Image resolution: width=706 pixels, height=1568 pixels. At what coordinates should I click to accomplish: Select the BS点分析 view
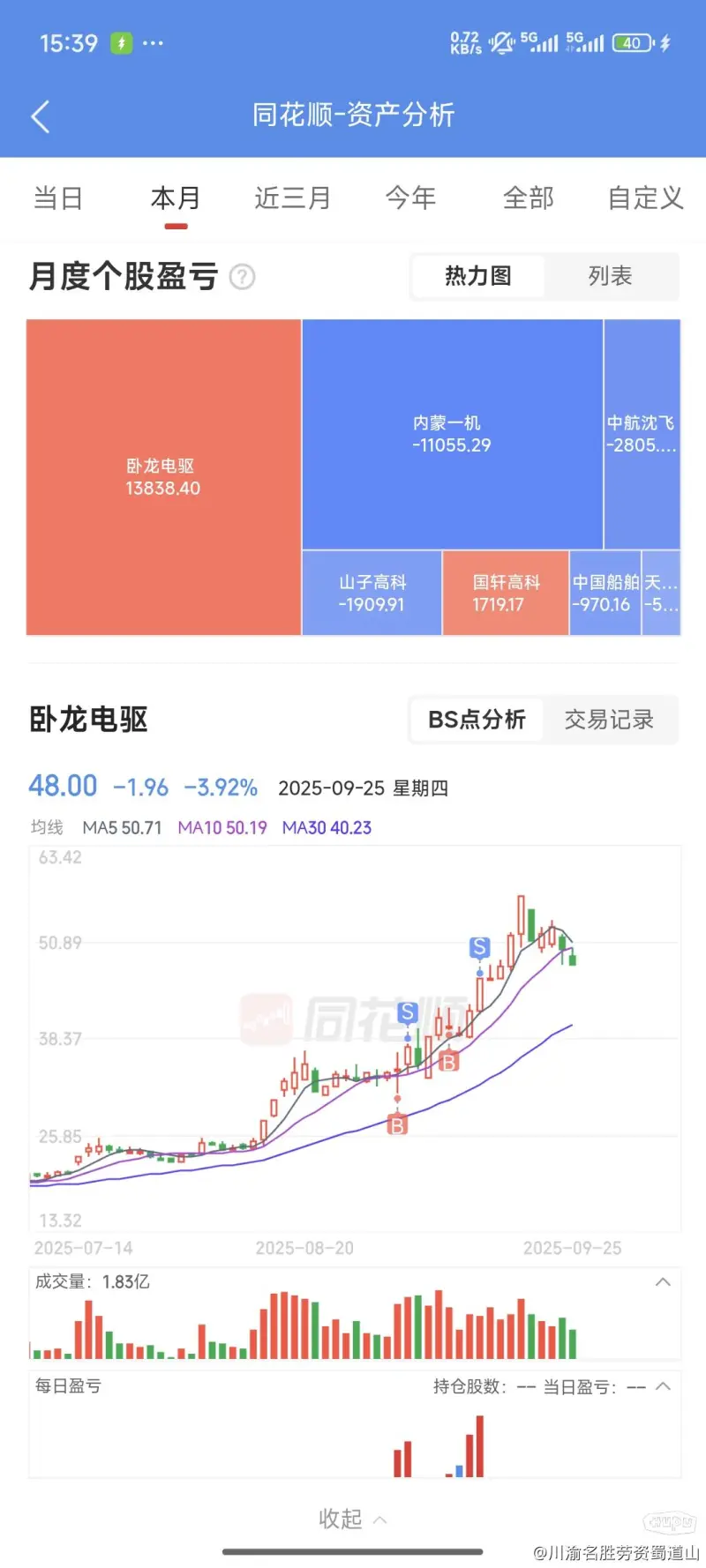(x=477, y=720)
